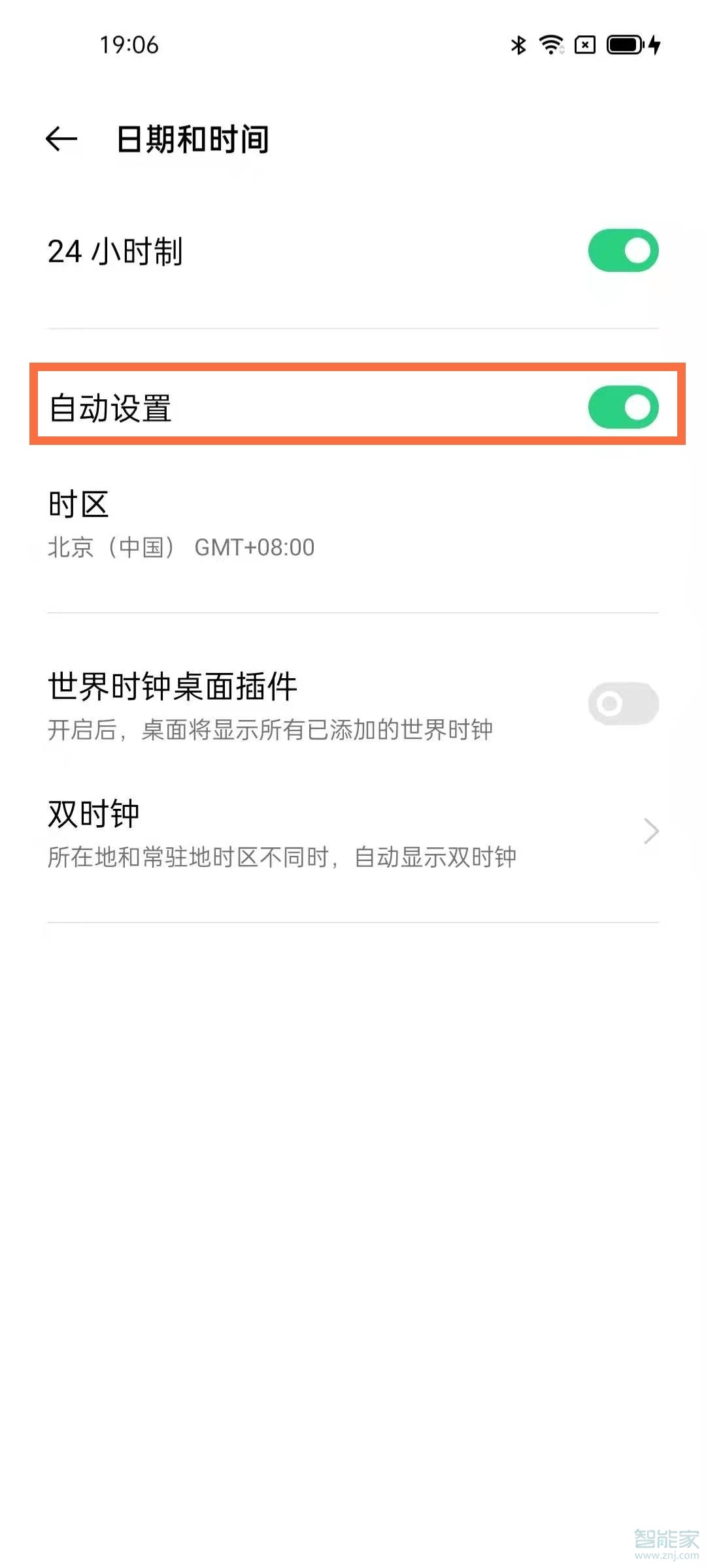Viewport: 706px width, 1568px height.
Task: Click the Bluetooth icon in the status bar
Action: pos(518,44)
